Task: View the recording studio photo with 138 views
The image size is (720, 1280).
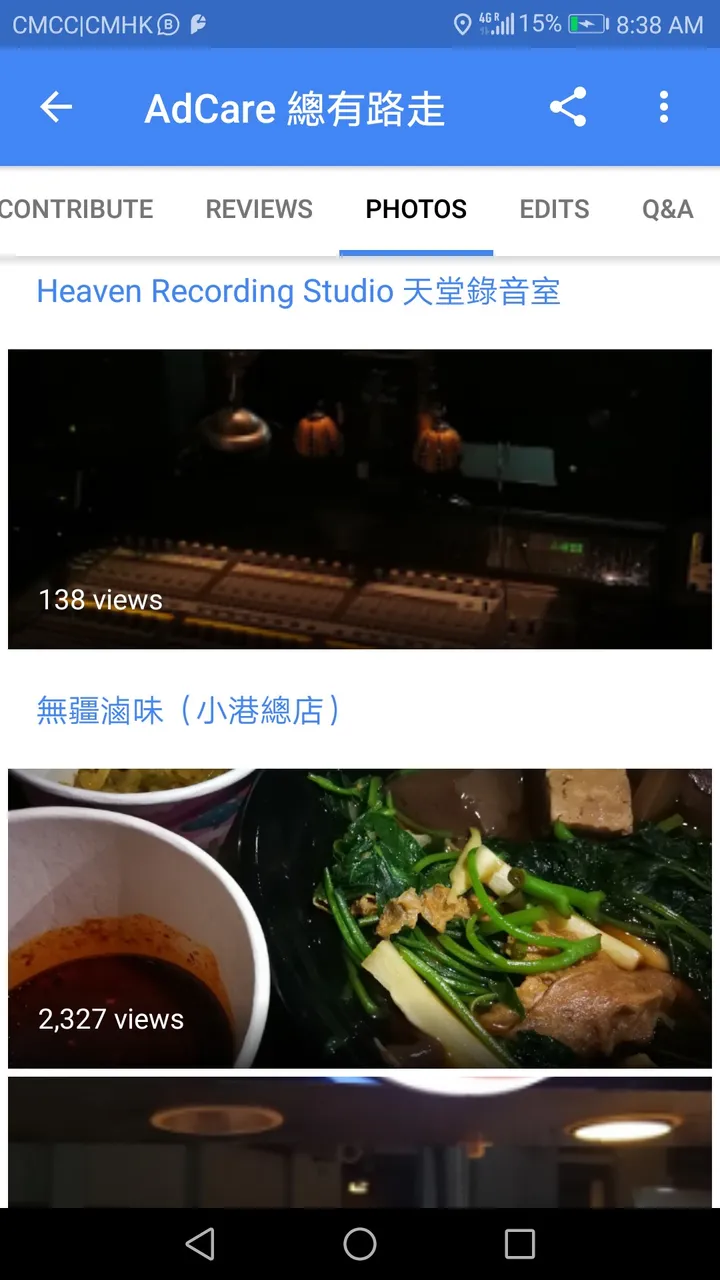Action: [x=360, y=499]
